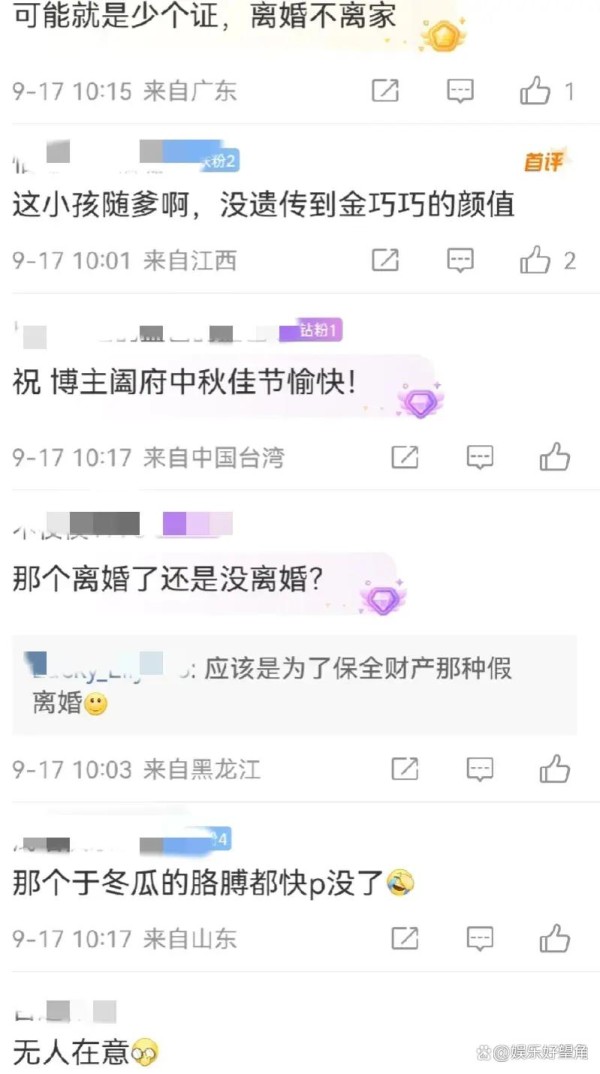
Task: Reply to the 这小孩随爹啊 comment
Action: pyautogui.click(x=460, y=261)
